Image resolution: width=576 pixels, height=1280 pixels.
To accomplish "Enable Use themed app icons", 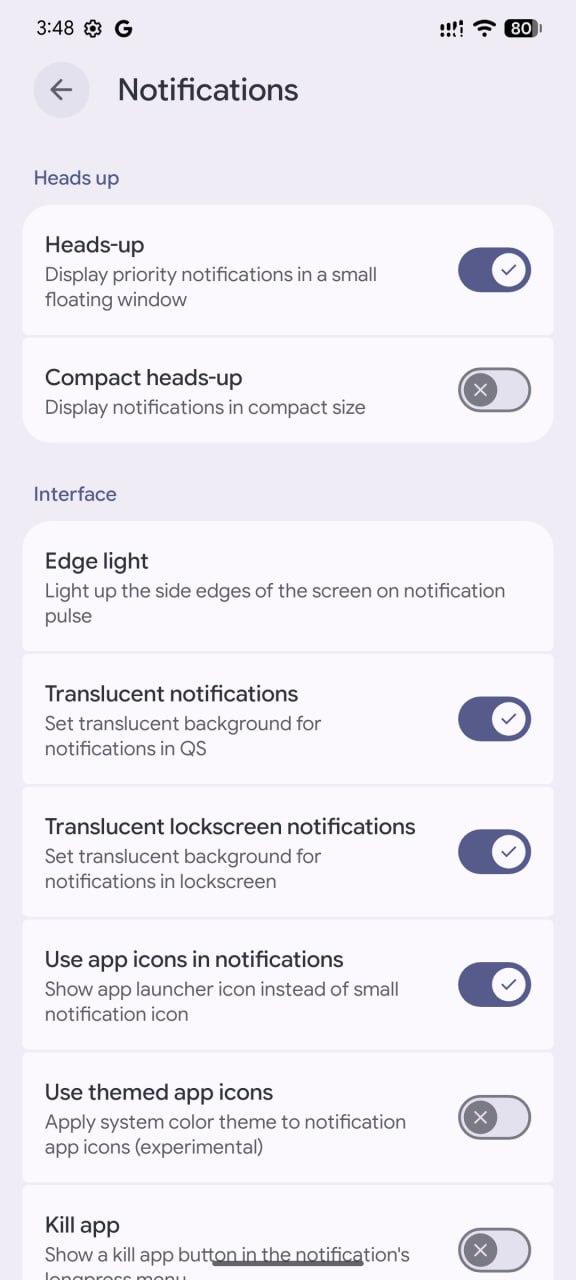I will pyautogui.click(x=494, y=1117).
